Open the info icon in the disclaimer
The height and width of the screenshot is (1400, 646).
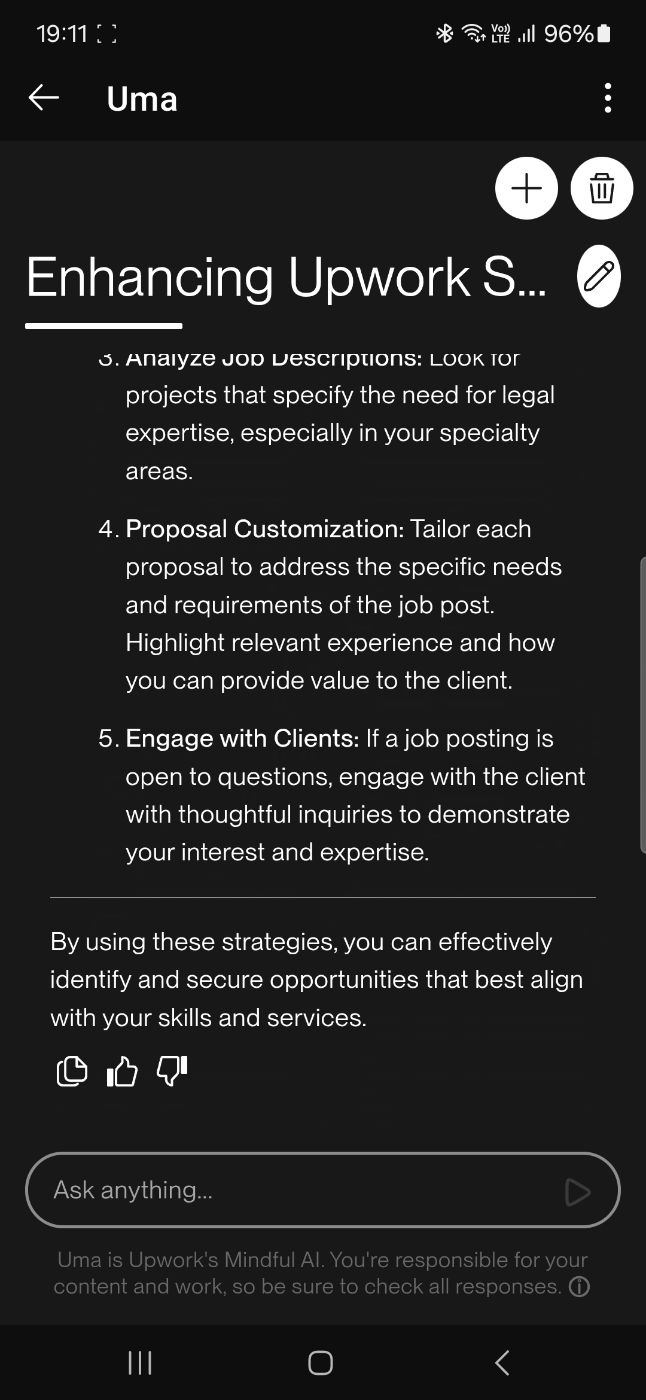pos(579,1287)
